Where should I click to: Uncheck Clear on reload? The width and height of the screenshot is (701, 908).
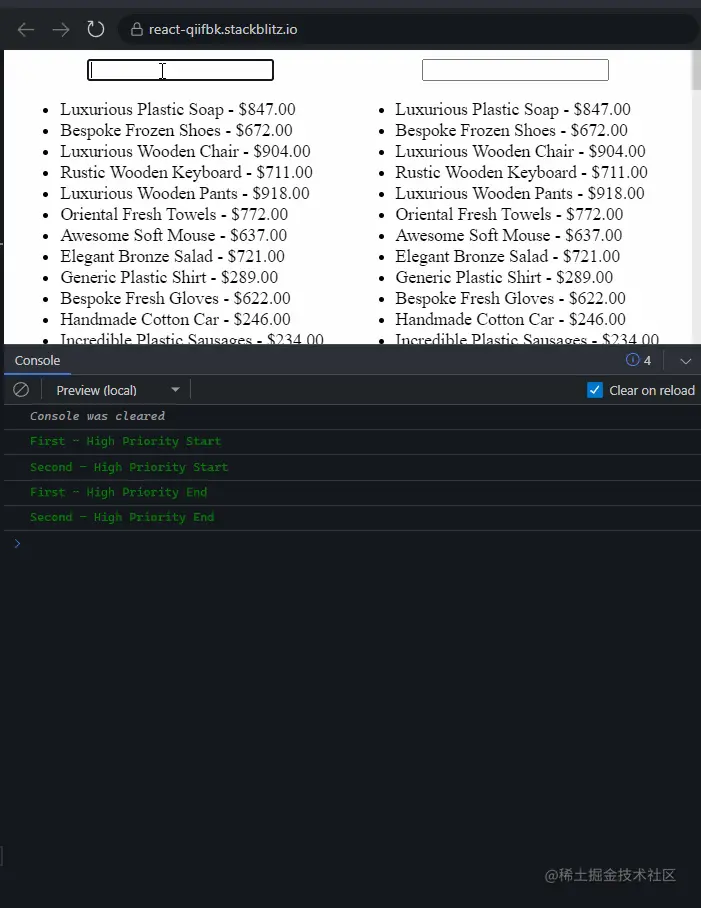tap(595, 390)
